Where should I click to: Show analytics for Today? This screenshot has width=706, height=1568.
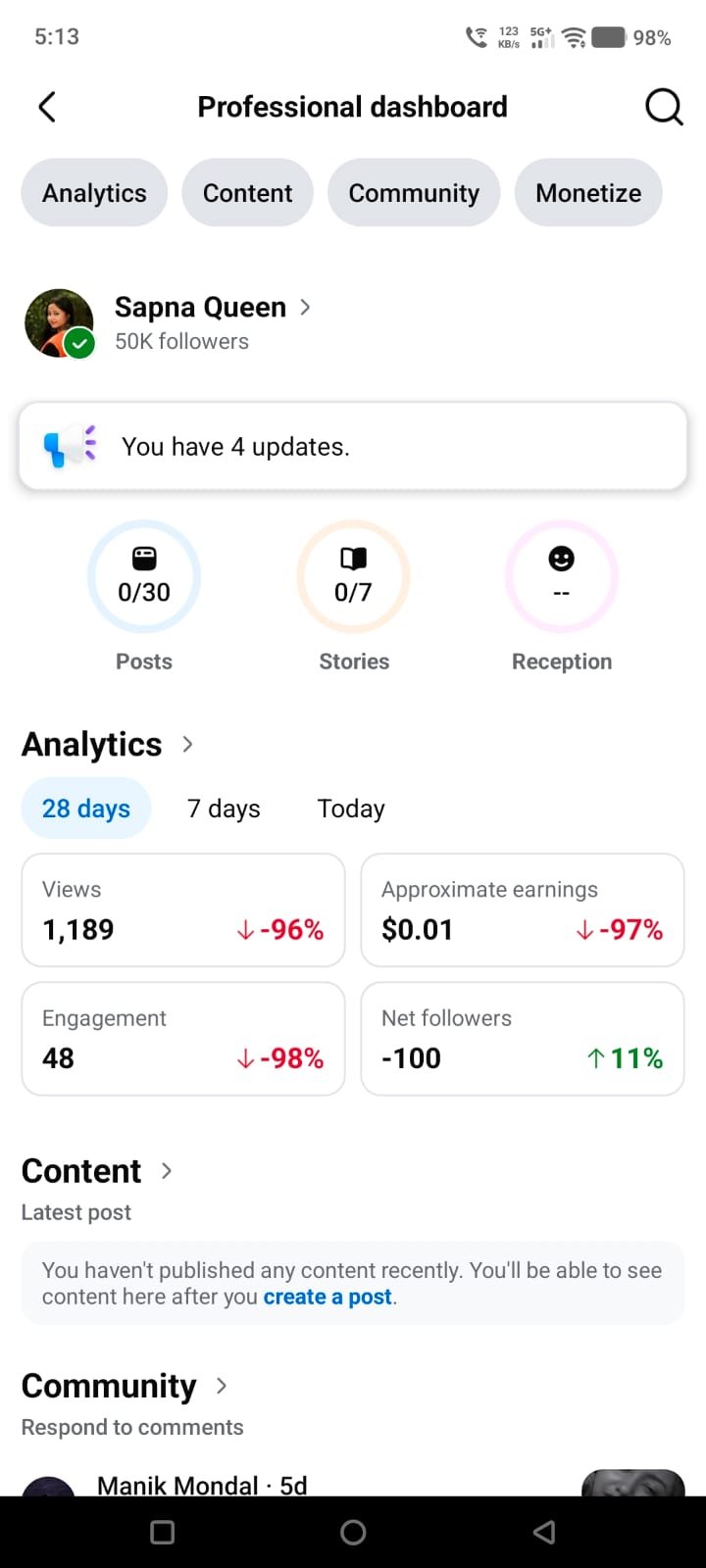coord(351,808)
